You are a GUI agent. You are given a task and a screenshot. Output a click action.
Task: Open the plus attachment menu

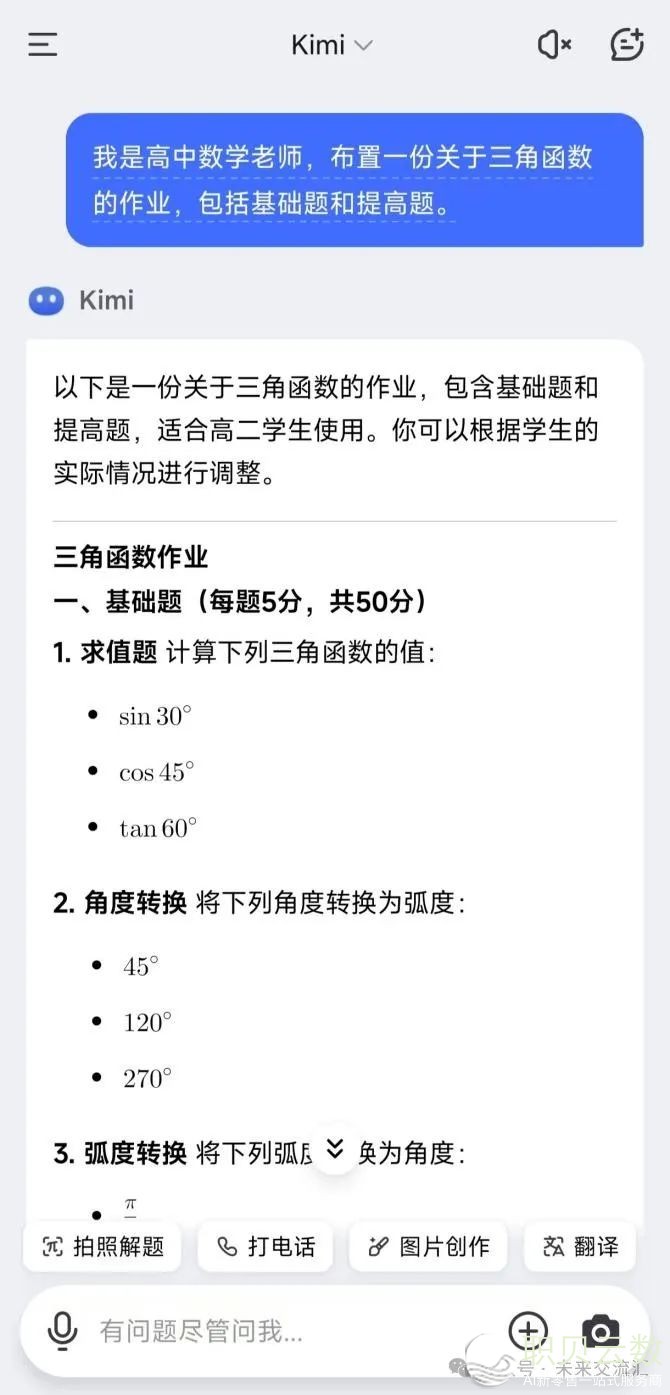[528, 1331]
